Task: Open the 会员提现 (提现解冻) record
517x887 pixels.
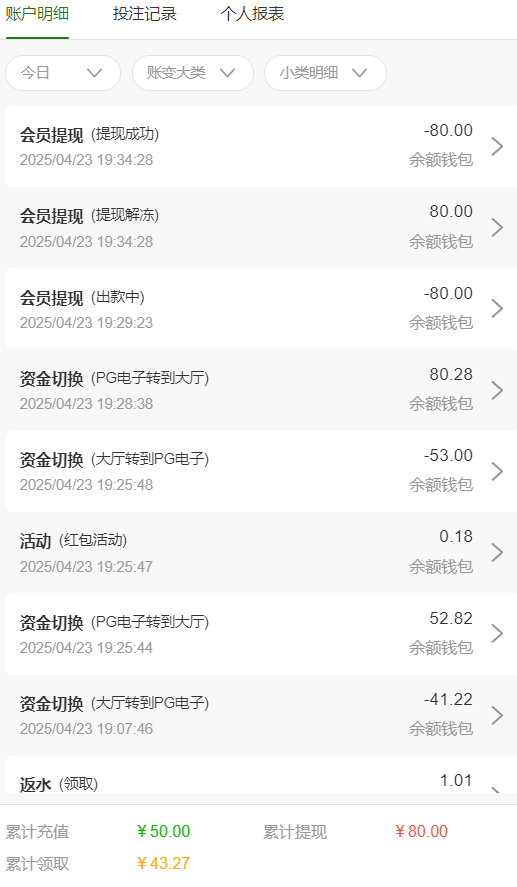Action: coord(261,227)
